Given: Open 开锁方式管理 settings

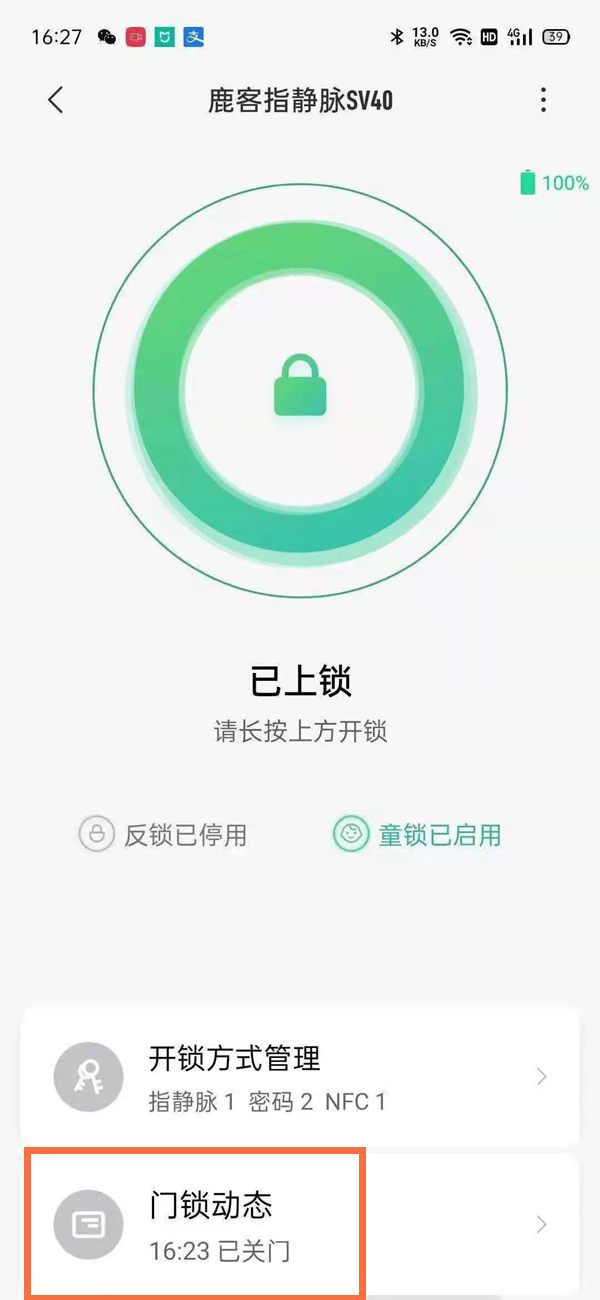Looking at the screenshot, I should pos(300,1076).
